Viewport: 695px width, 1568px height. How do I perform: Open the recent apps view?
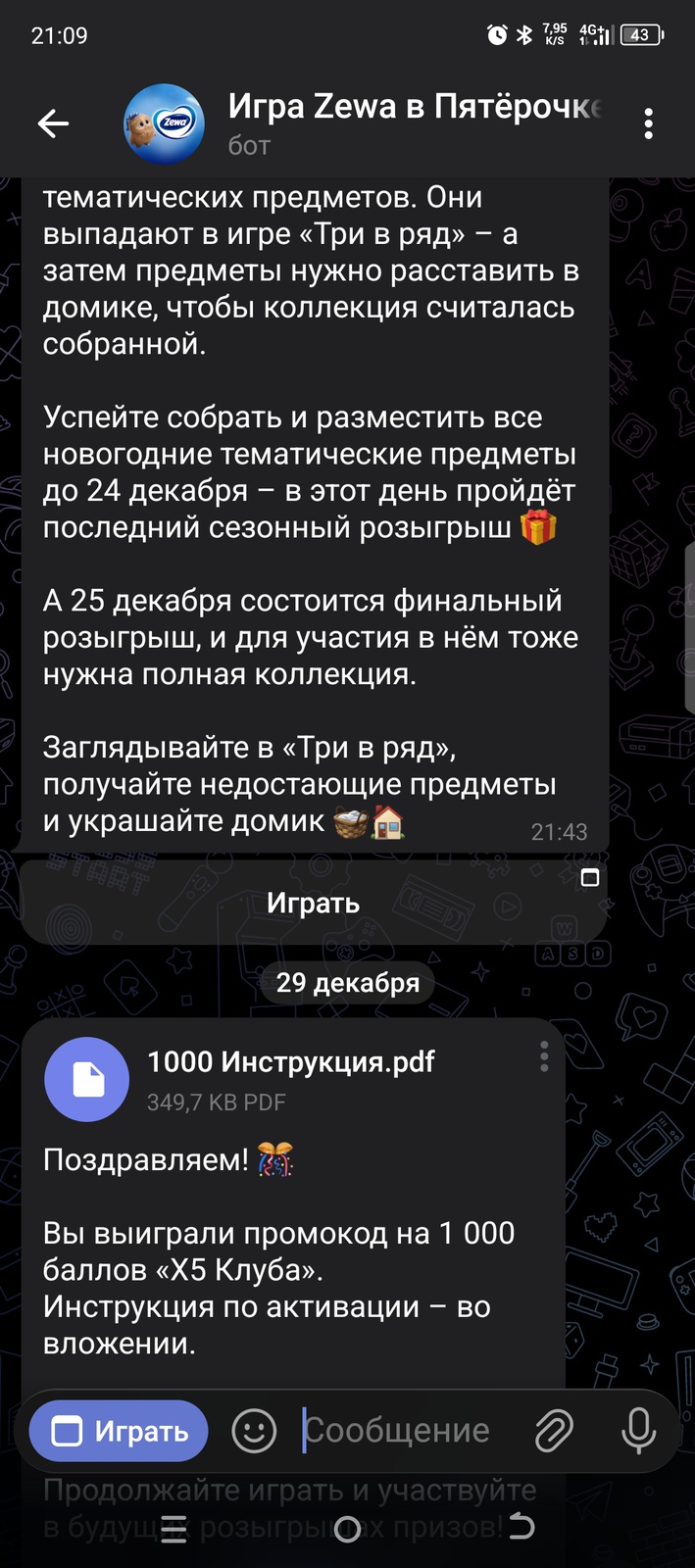pos(174,1529)
